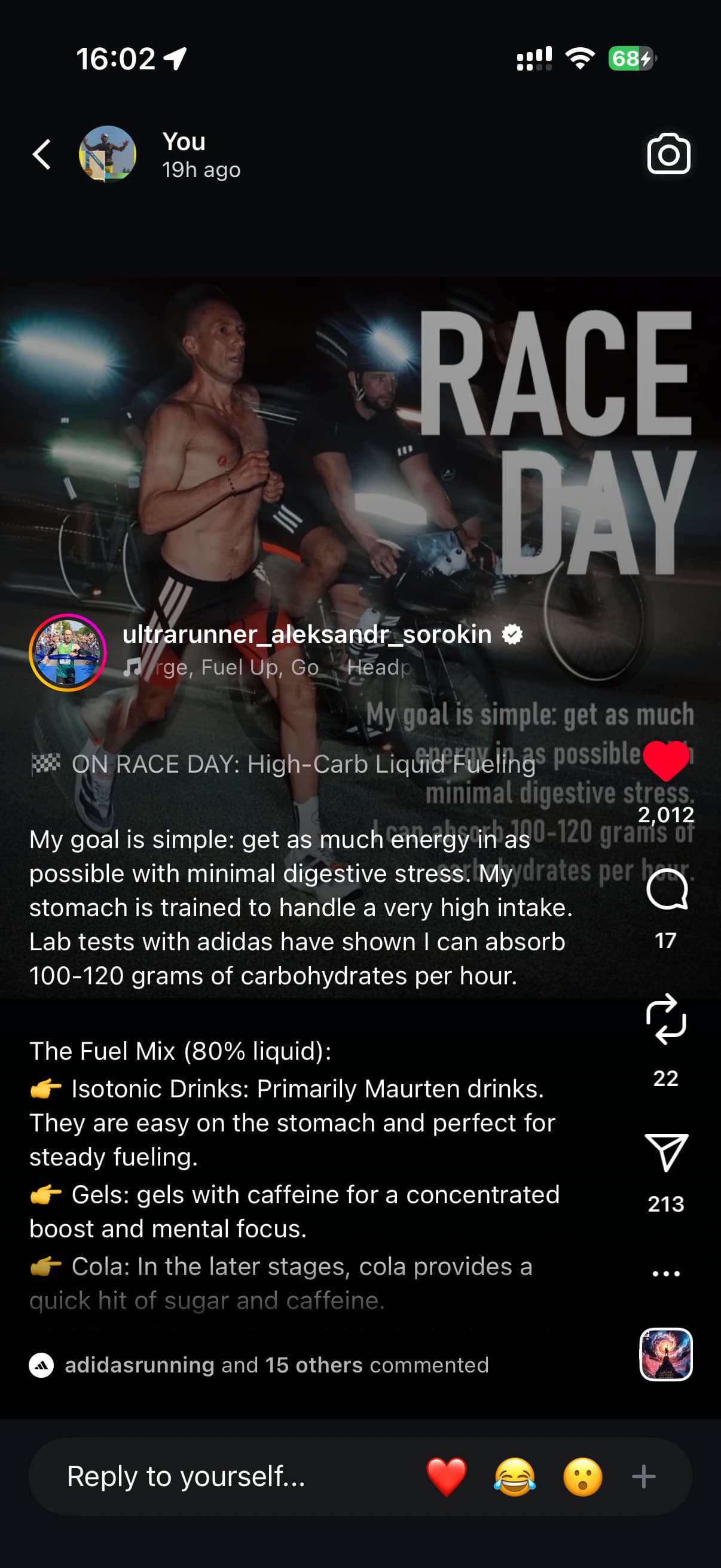Image resolution: width=721 pixels, height=1568 pixels.
Task: React with the surprised face emoji
Action: pos(582,1477)
